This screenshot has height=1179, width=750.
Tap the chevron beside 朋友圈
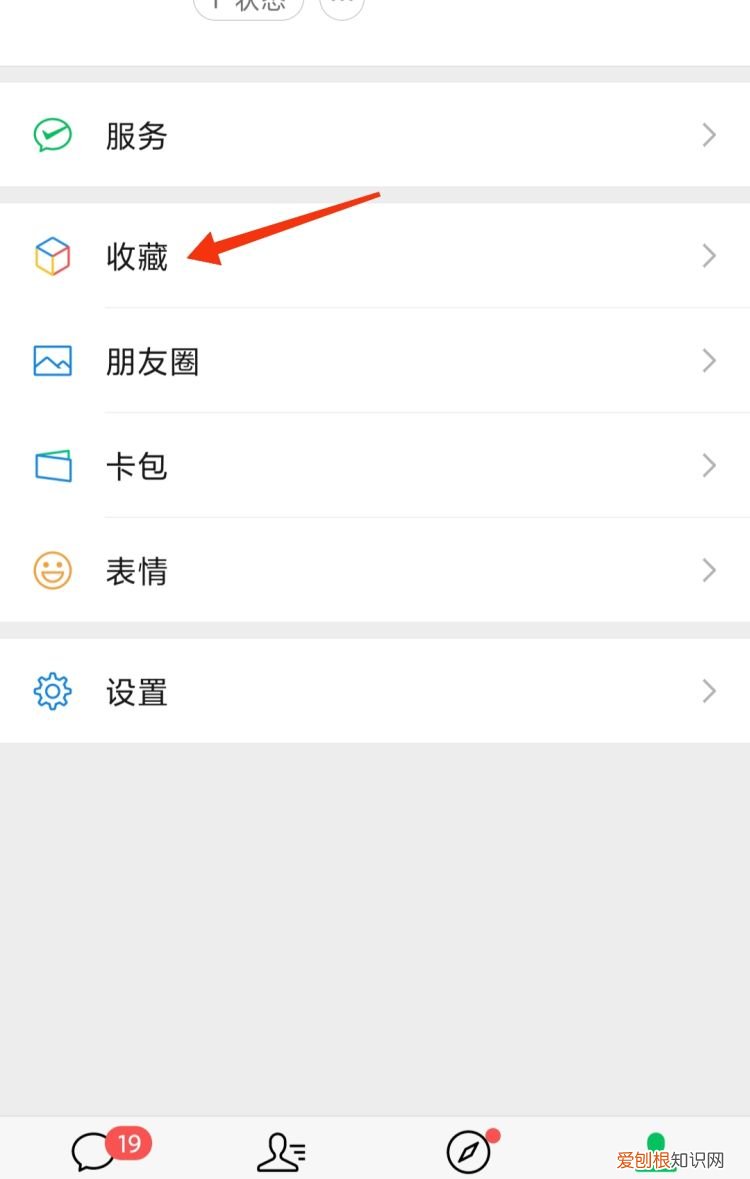click(x=709, y=361)
